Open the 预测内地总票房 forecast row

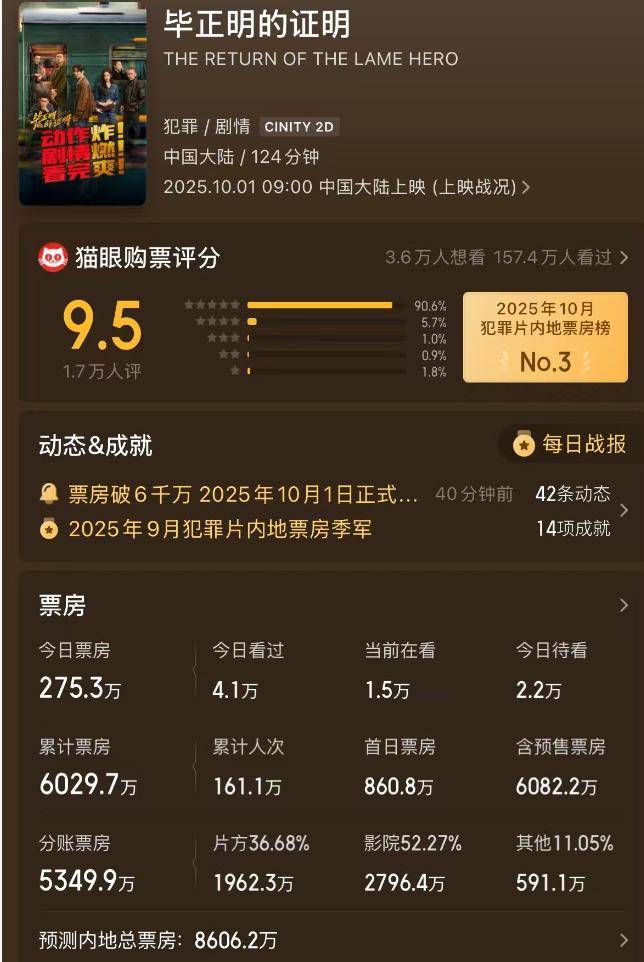click(x=320, y=940)
